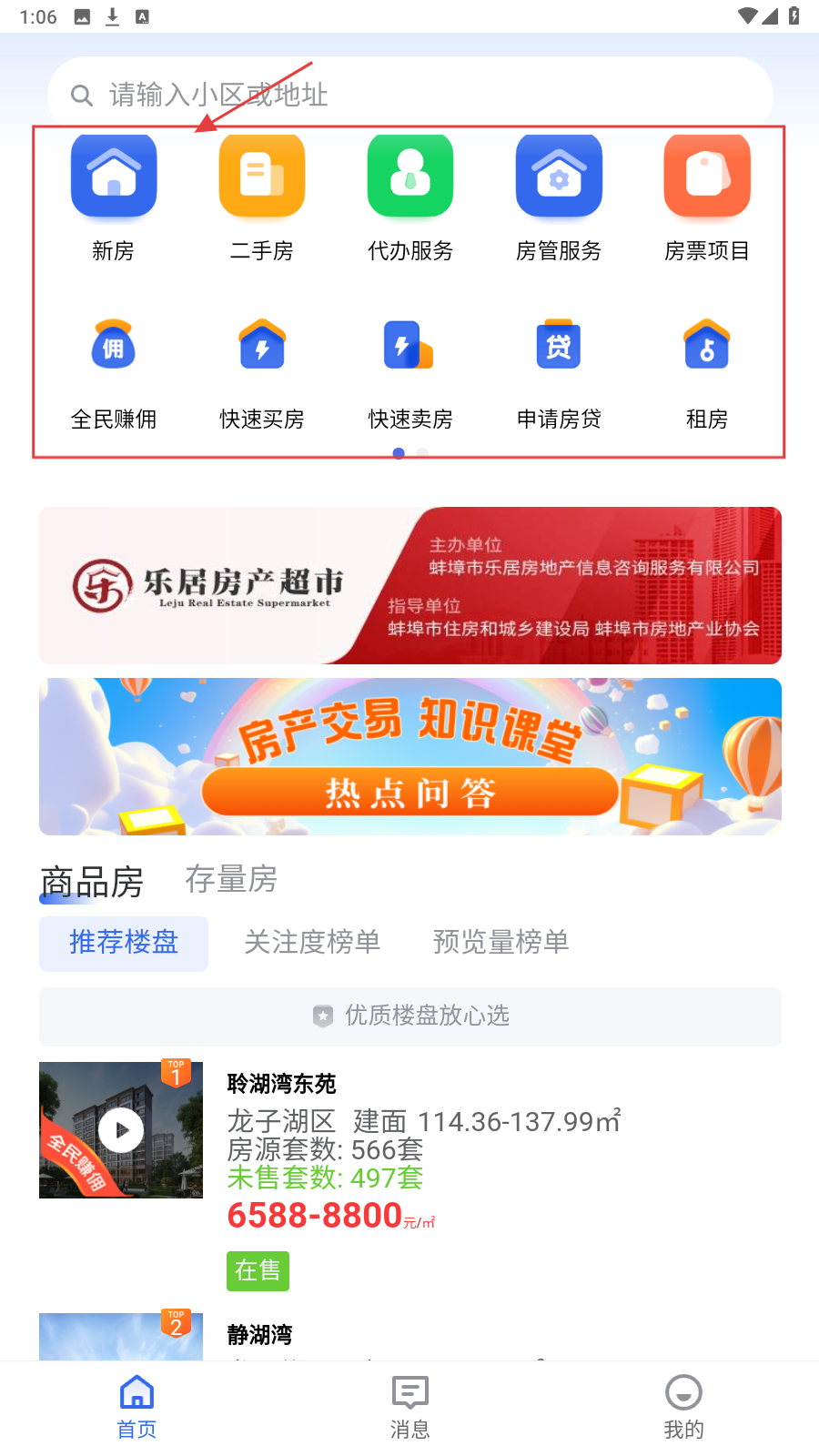Image resolution: width=819 pixels, height=1456 pixels.
Task: Open the 房产交易知识课堂 banner
Action: [x=410, y=756]
